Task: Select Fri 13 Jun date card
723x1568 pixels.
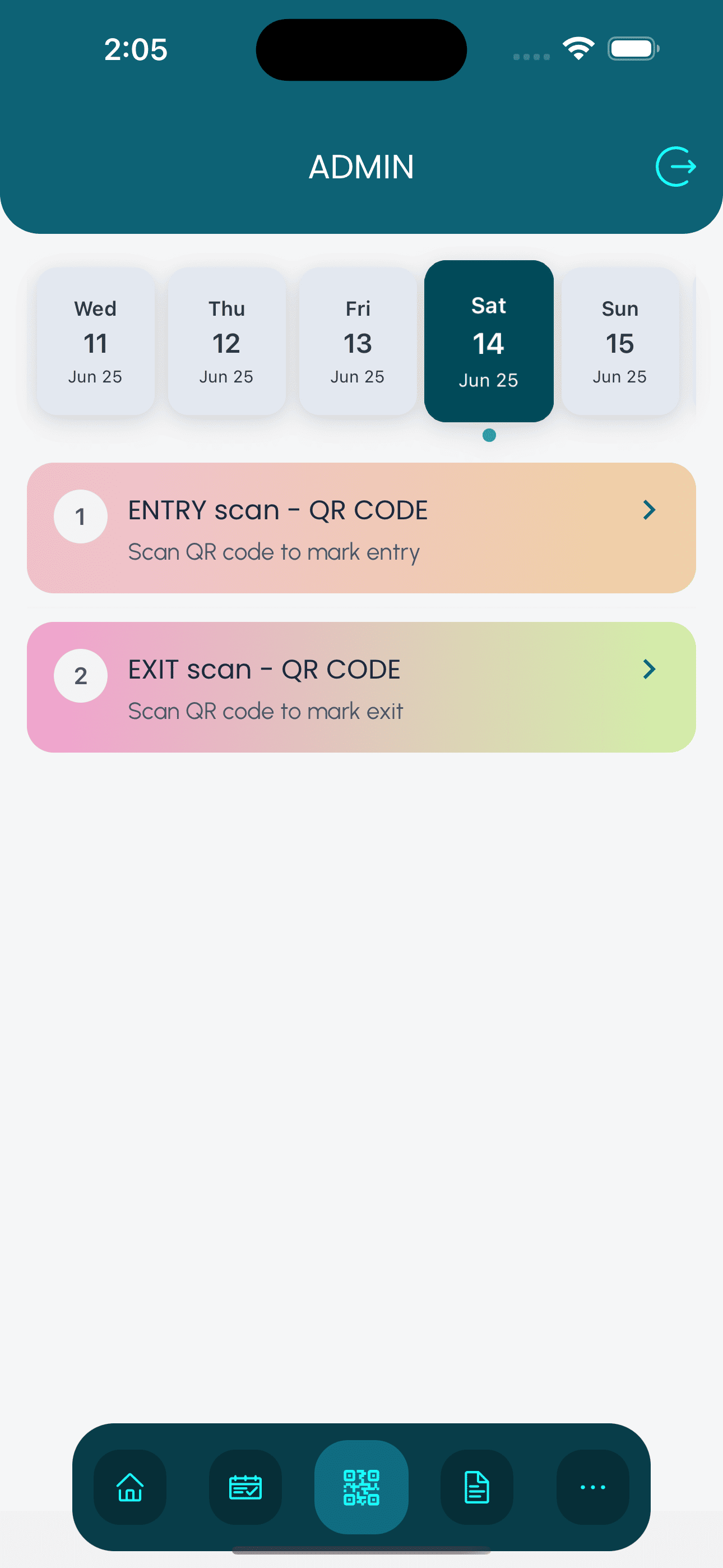Action: pos(358,342)
